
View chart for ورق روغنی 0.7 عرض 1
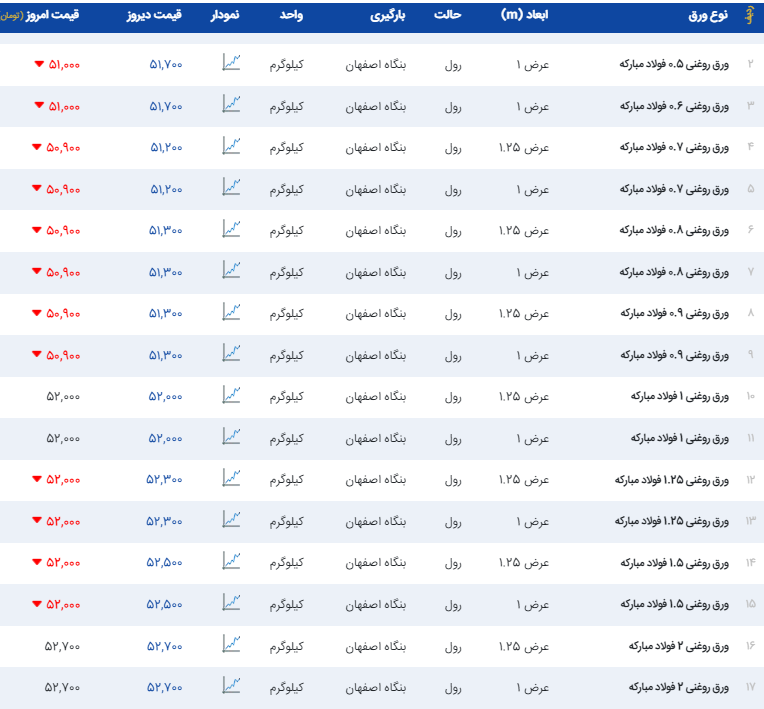[x=231, y=187]
